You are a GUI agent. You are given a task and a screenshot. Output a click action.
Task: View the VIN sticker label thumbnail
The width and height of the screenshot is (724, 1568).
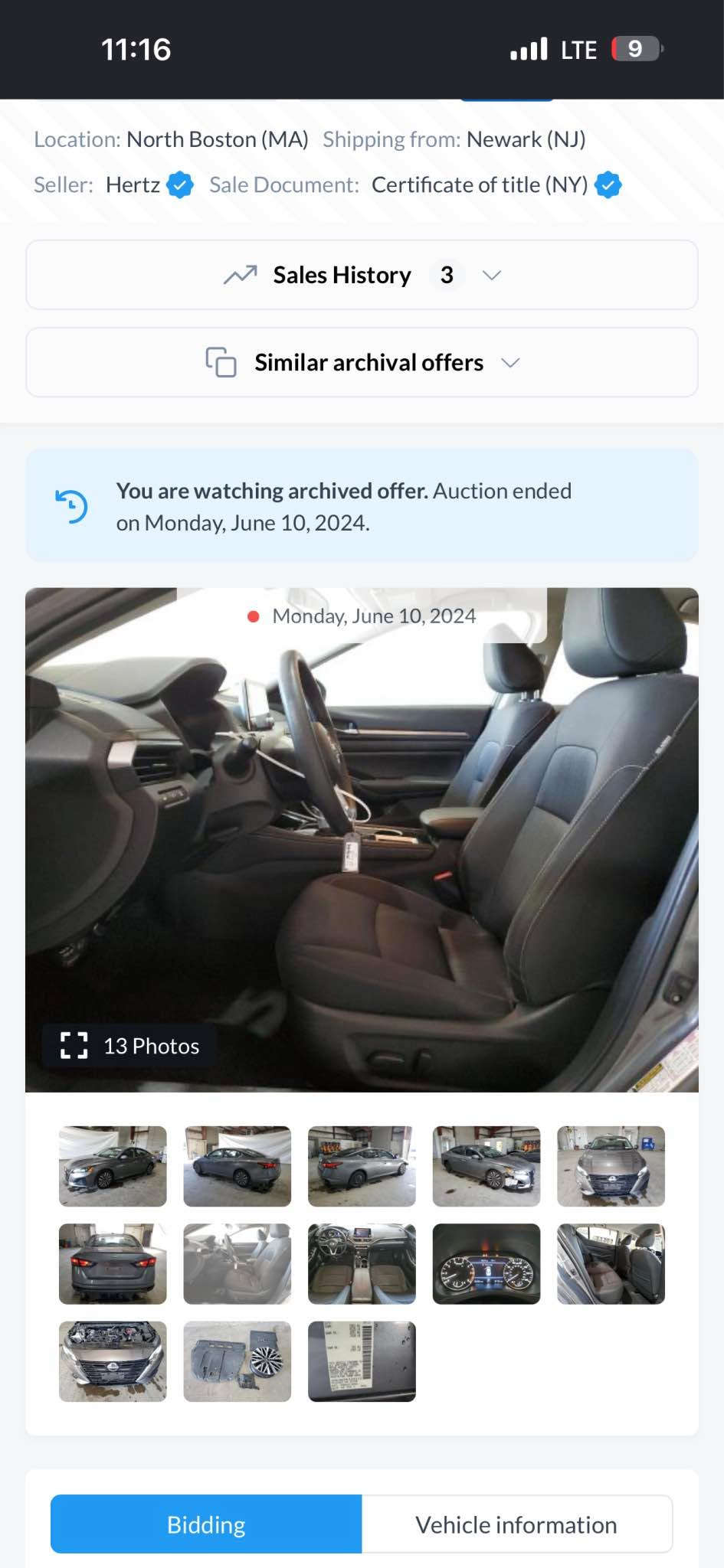(x=362, y=1361)
